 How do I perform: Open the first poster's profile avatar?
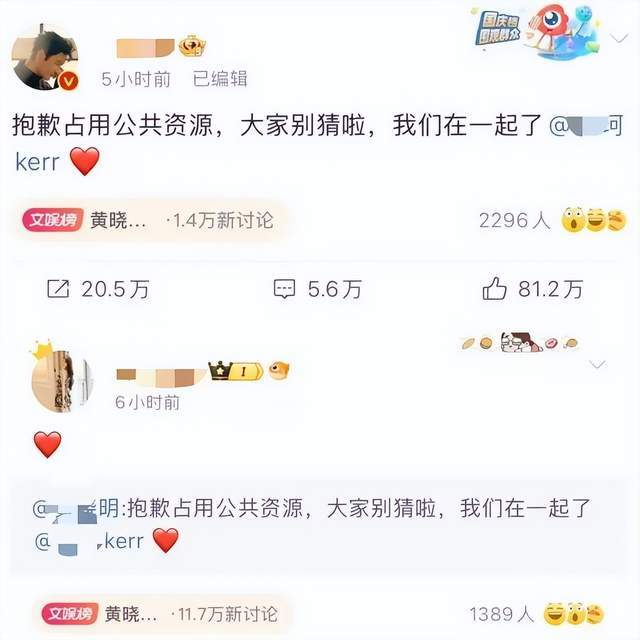coord(40,60)
